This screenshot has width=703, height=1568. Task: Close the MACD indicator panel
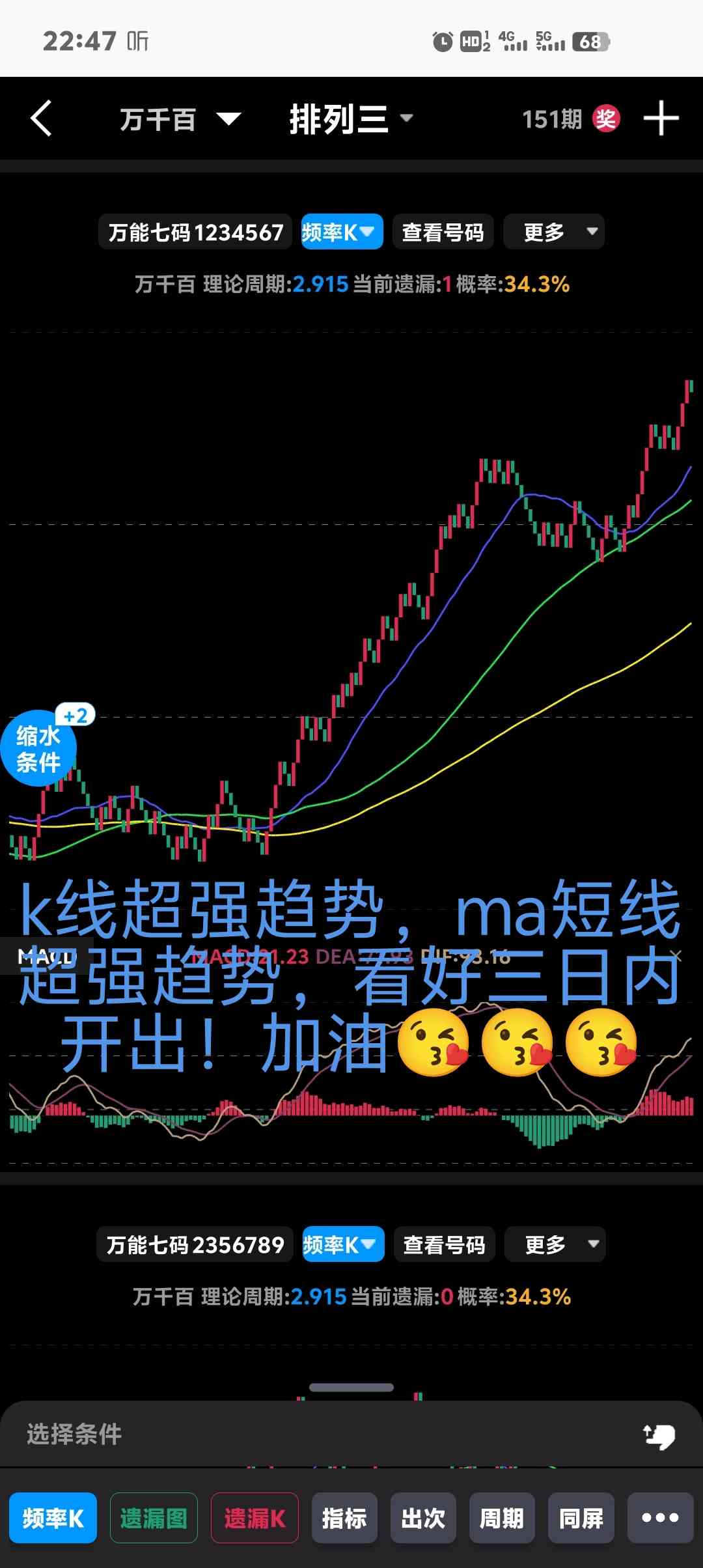[676, 956]
